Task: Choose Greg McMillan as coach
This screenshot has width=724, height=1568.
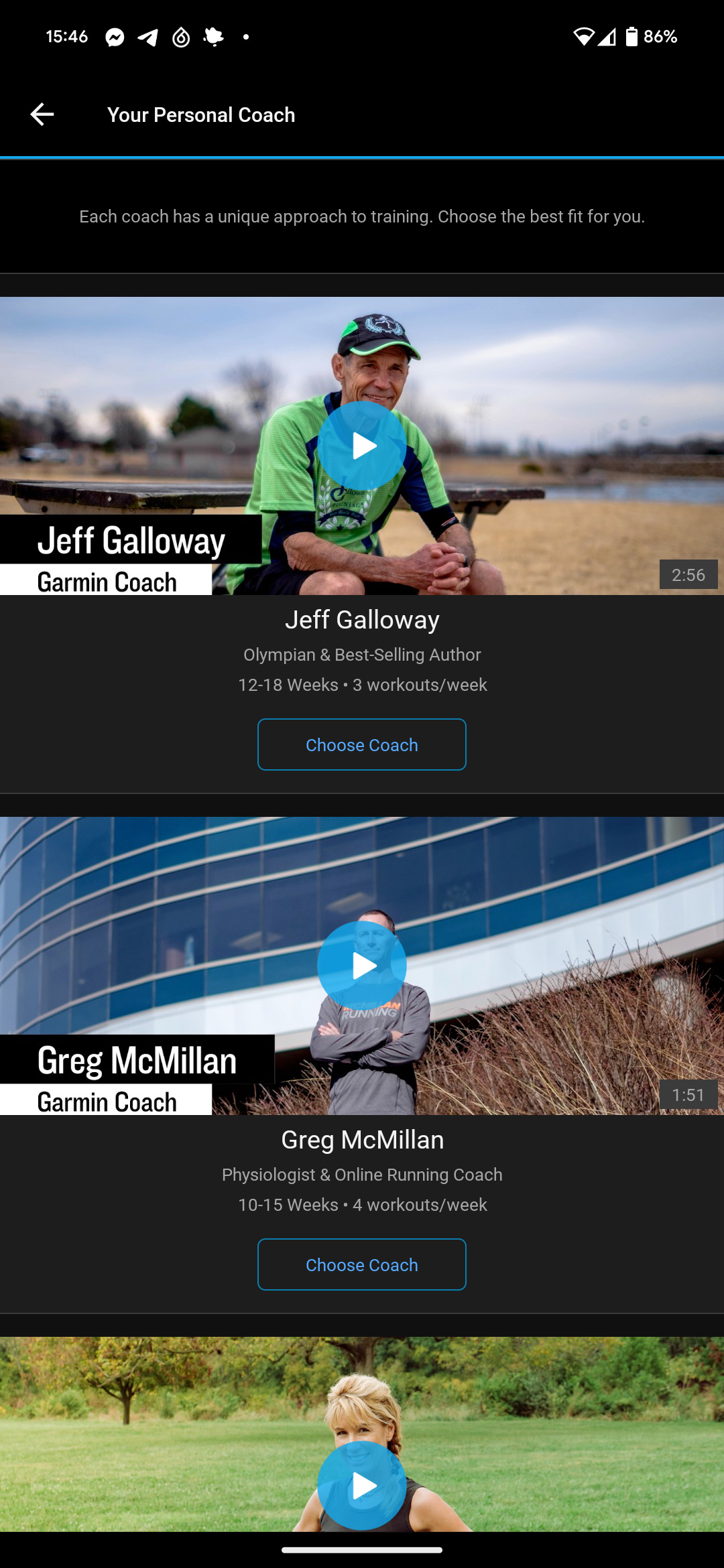Action: 362,1264
